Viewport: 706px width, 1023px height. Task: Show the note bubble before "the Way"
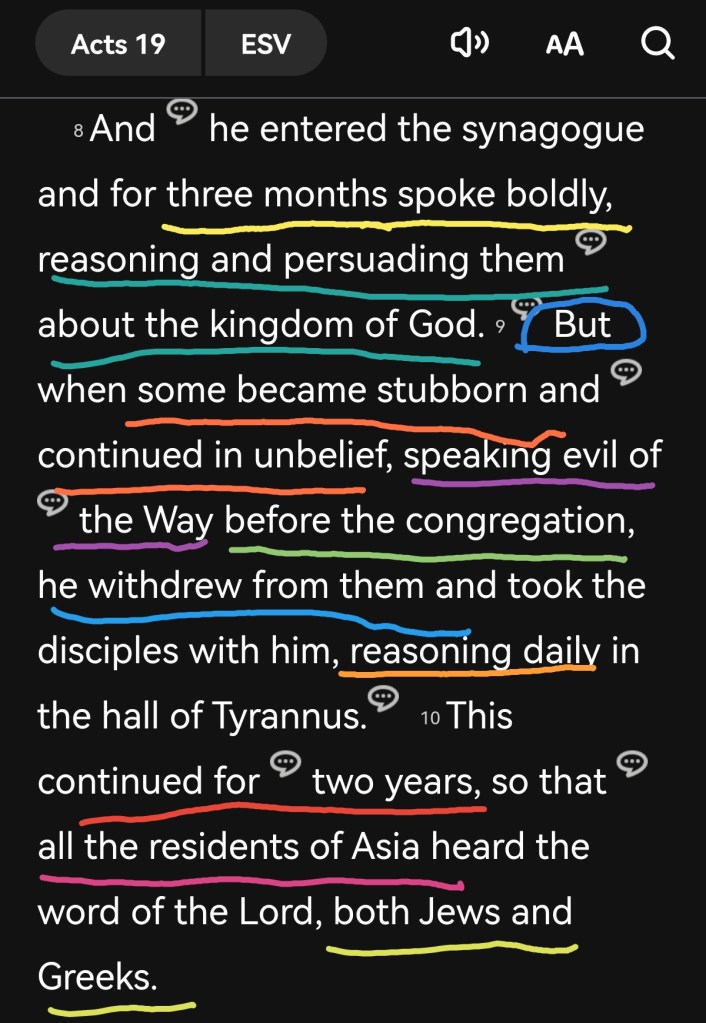[x=50, y=502]
